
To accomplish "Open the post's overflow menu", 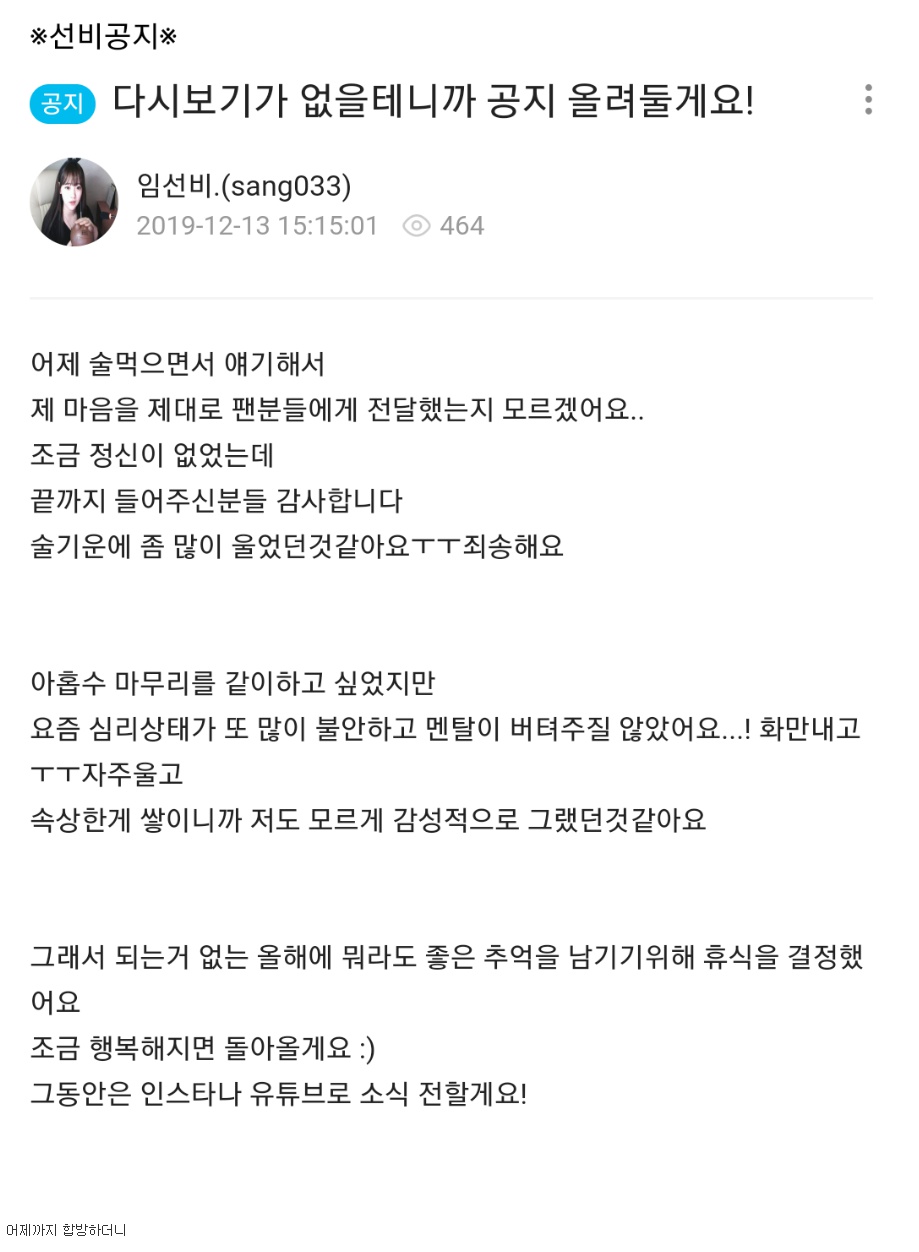I will (x=868, y=100).
